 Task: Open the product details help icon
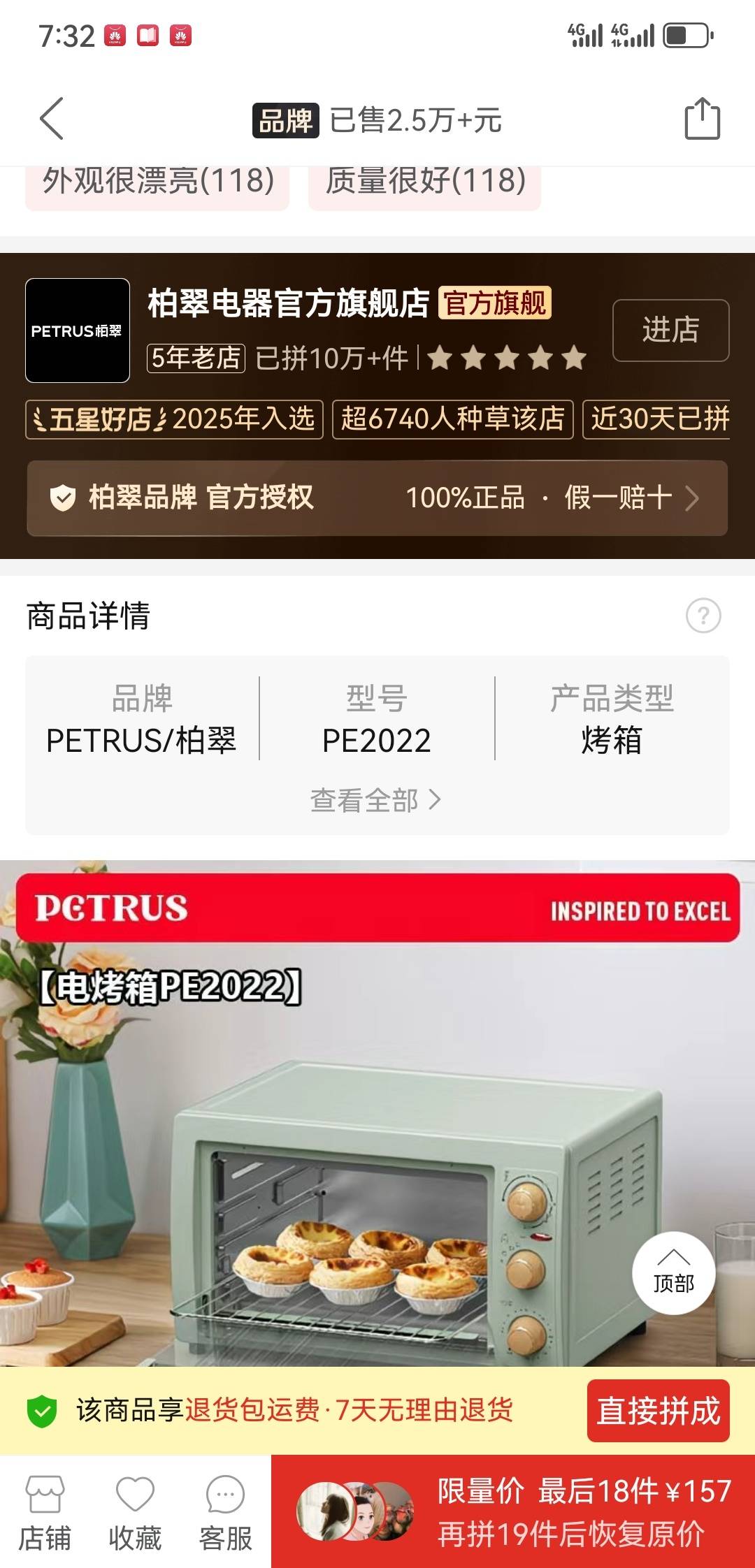(x=703, y=616)
